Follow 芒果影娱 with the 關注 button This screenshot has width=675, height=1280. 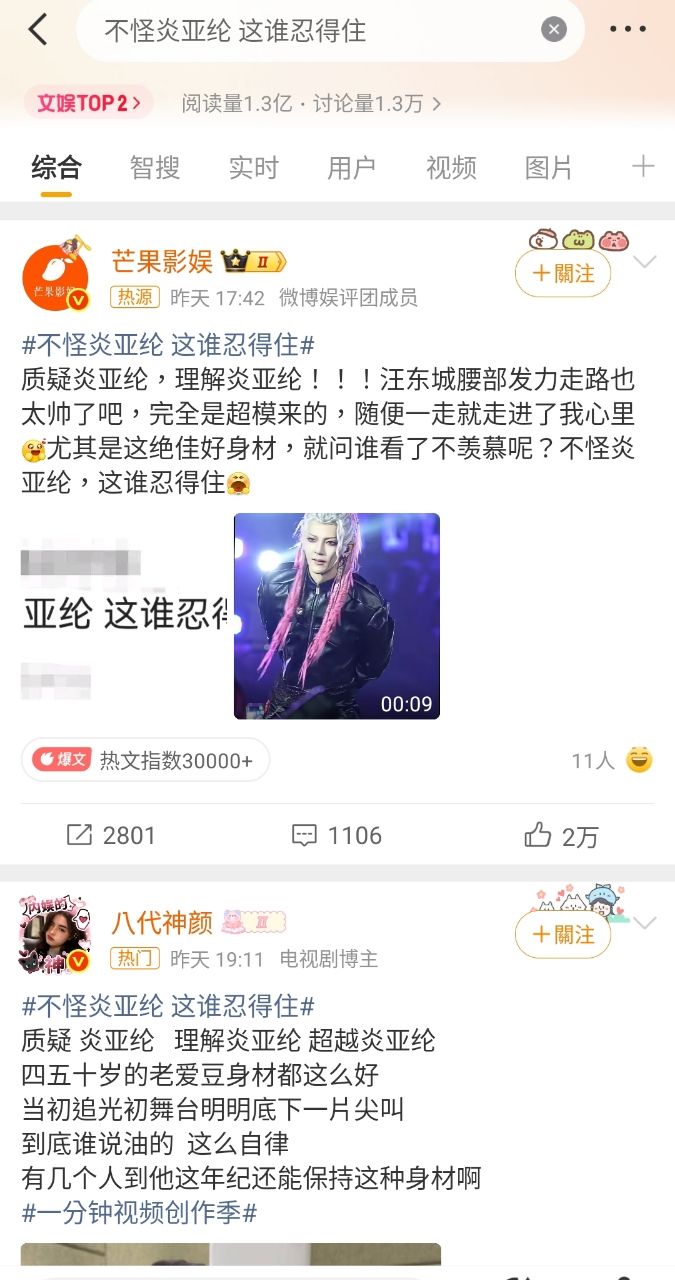563,273
